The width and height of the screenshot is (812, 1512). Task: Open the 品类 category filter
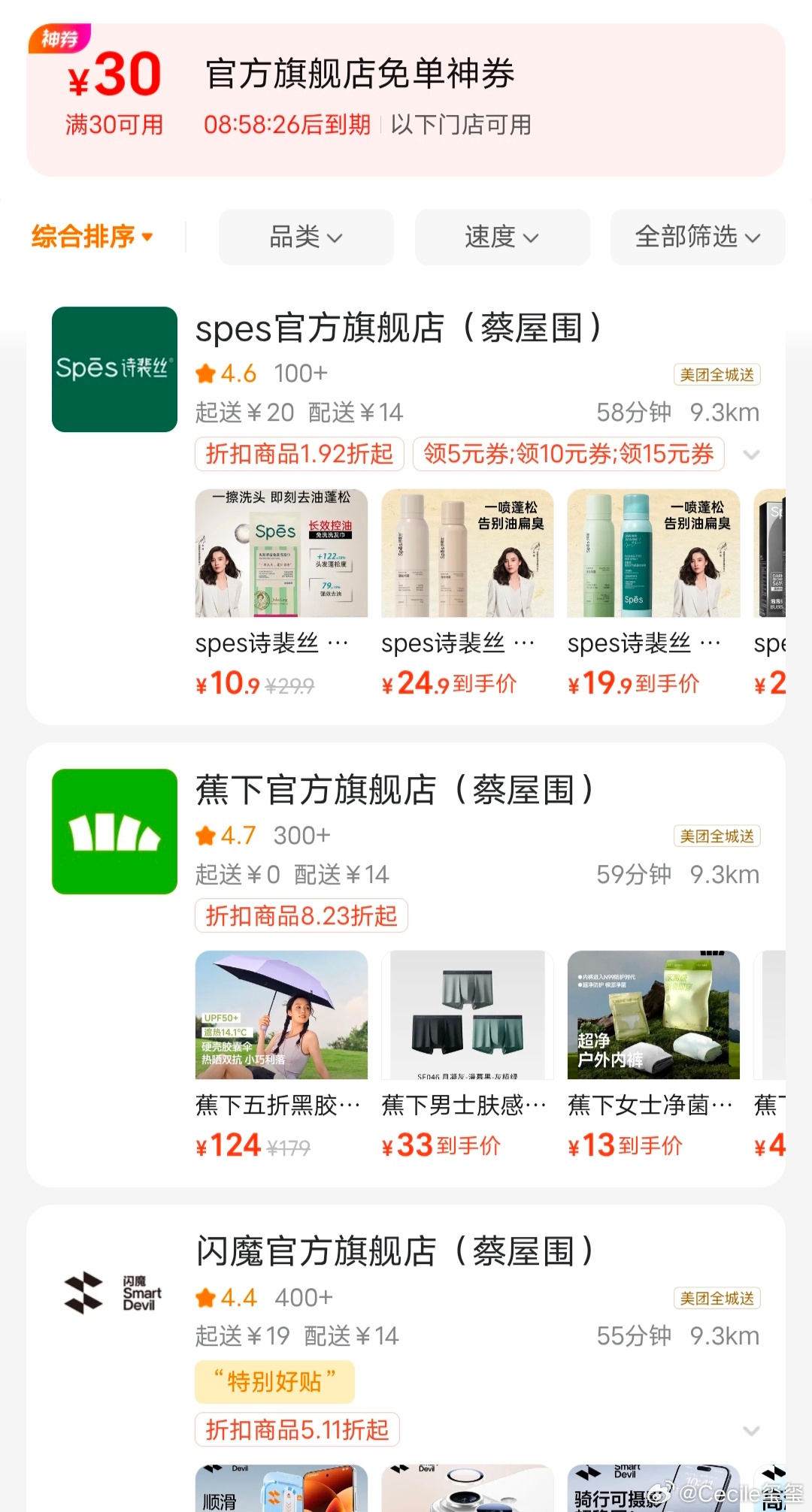[306, 237]
